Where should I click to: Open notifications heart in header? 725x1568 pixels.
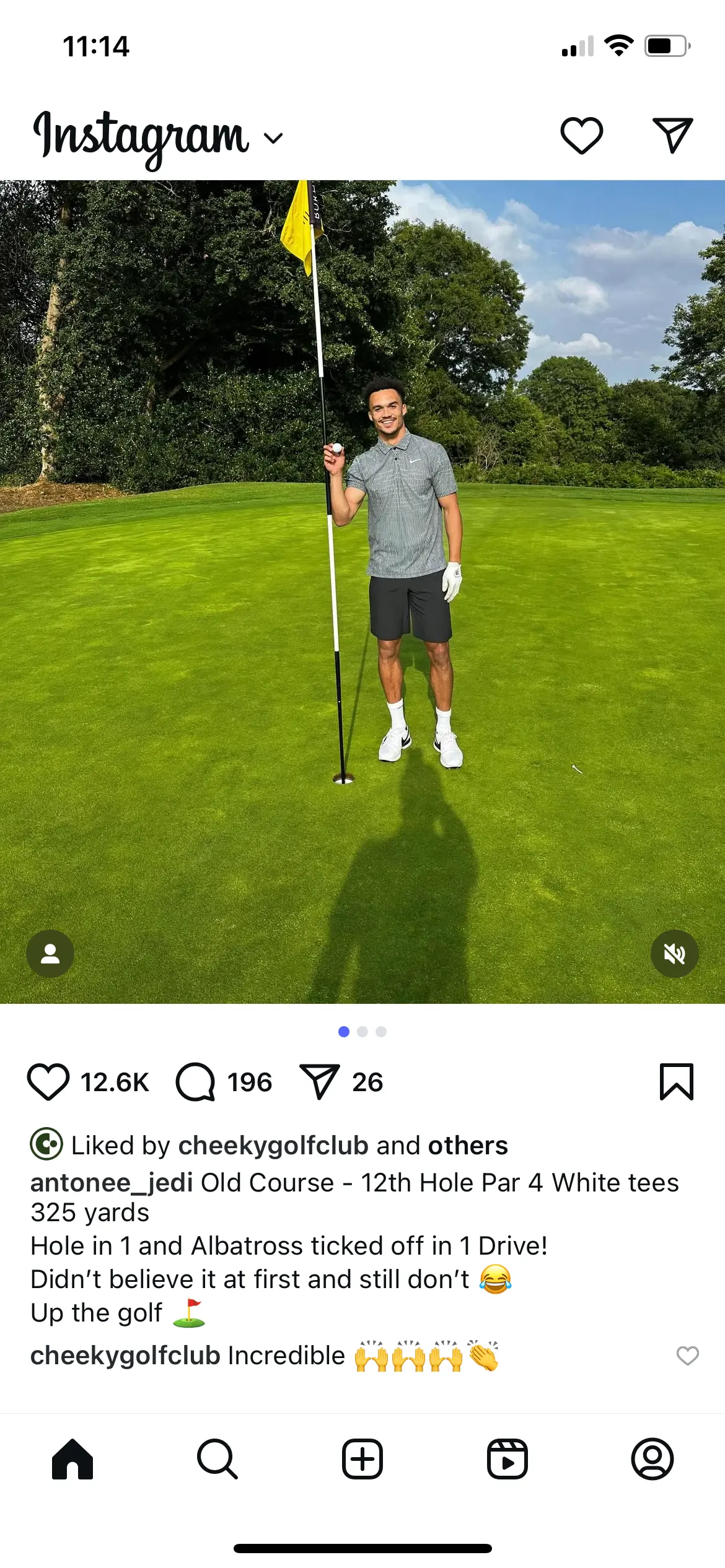(581, 135)
